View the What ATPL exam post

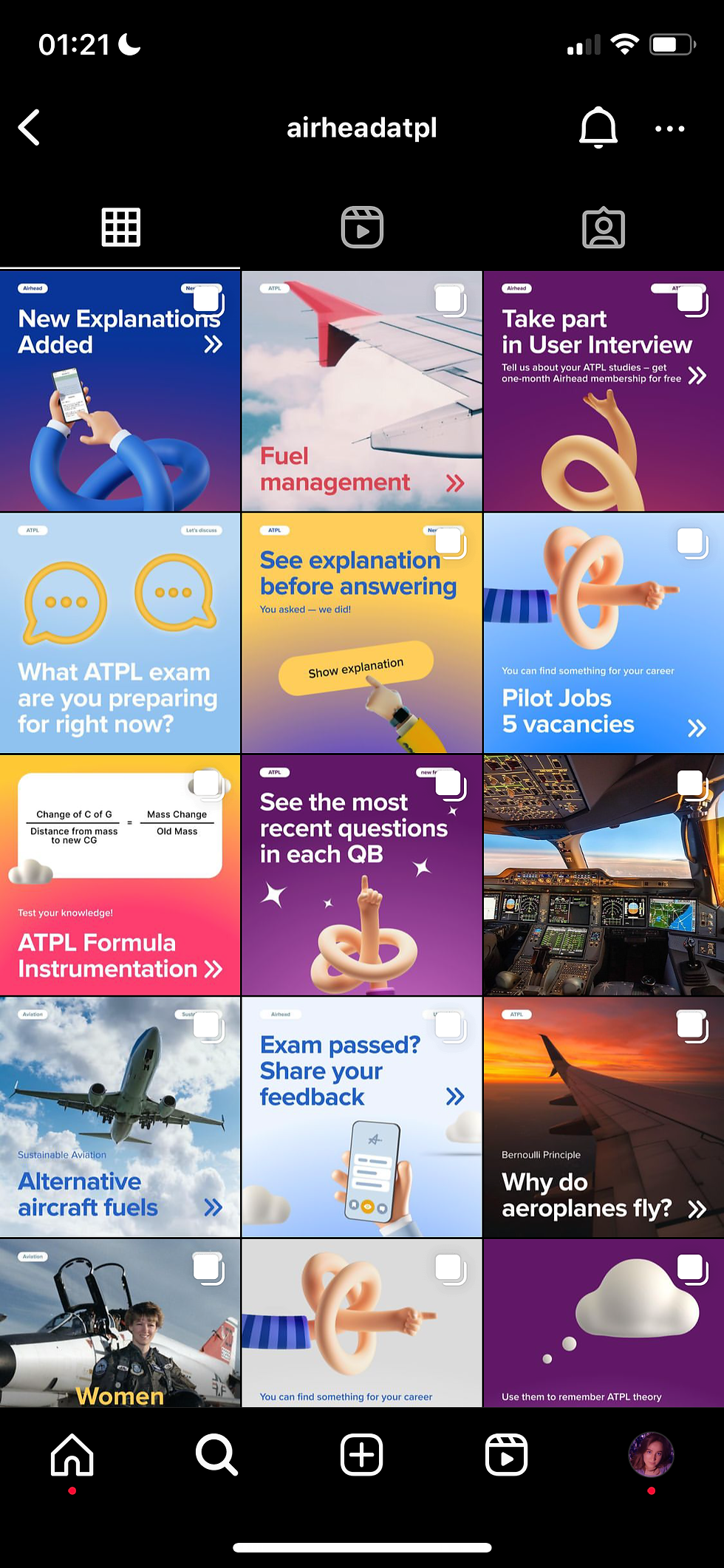120,633
